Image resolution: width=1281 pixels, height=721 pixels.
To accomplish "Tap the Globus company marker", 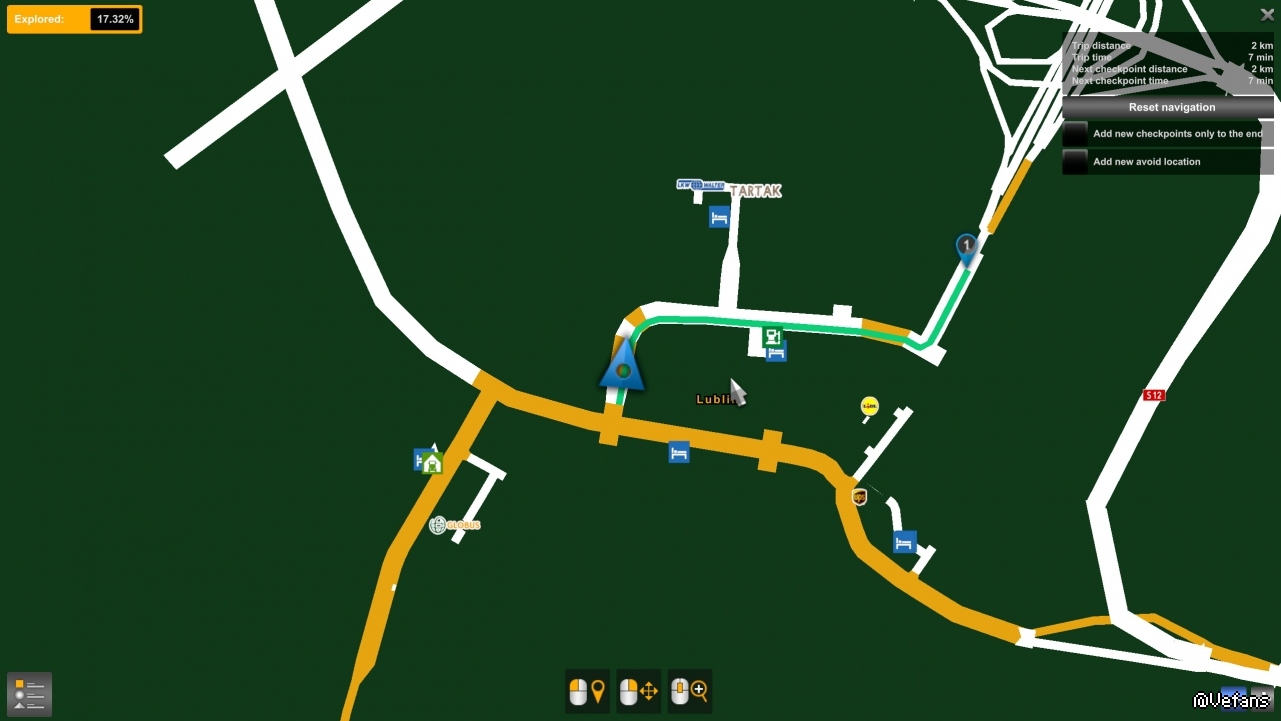I will click(x=455, y=525).
